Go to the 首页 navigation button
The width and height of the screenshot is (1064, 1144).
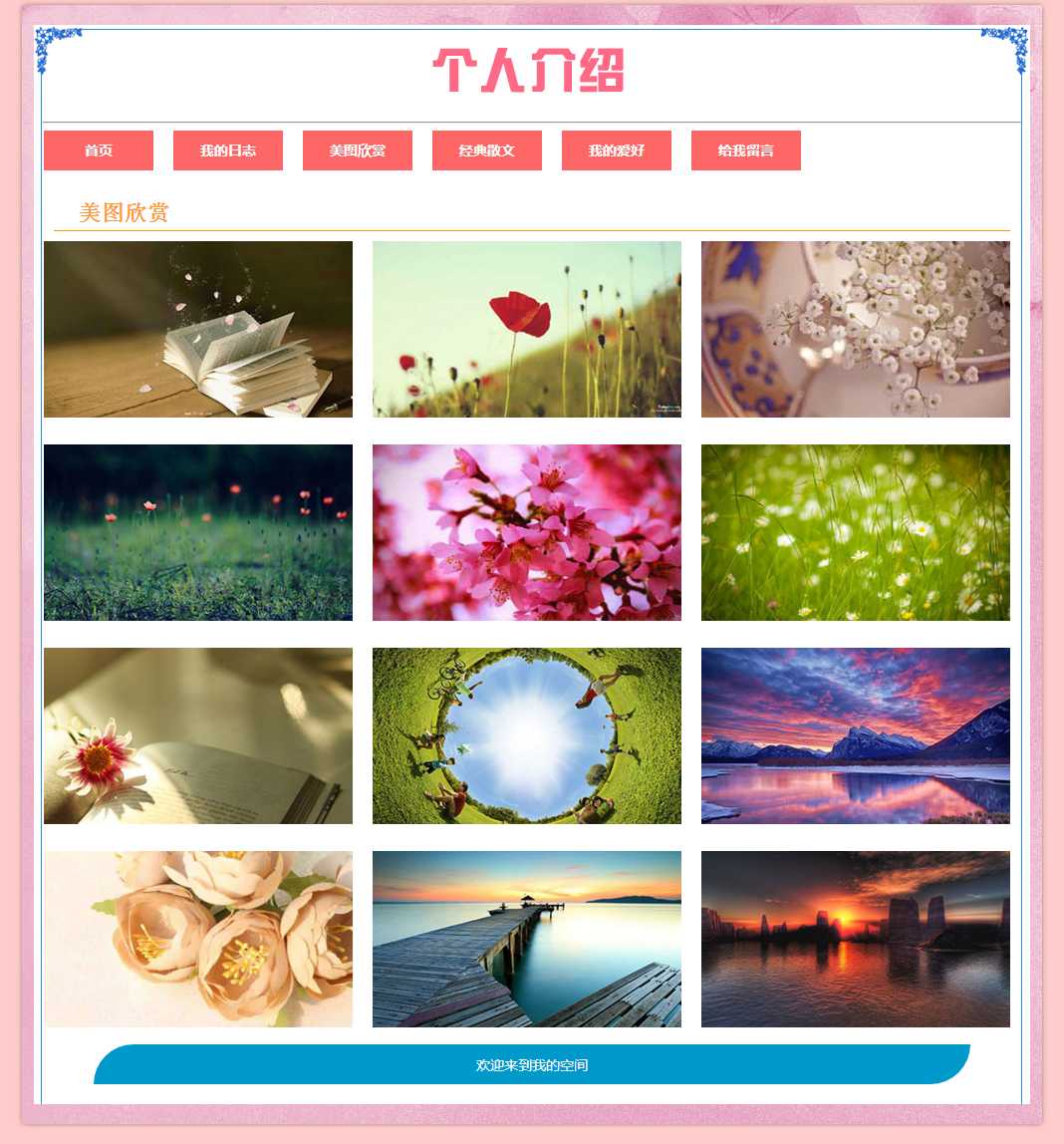pos(99,150)
